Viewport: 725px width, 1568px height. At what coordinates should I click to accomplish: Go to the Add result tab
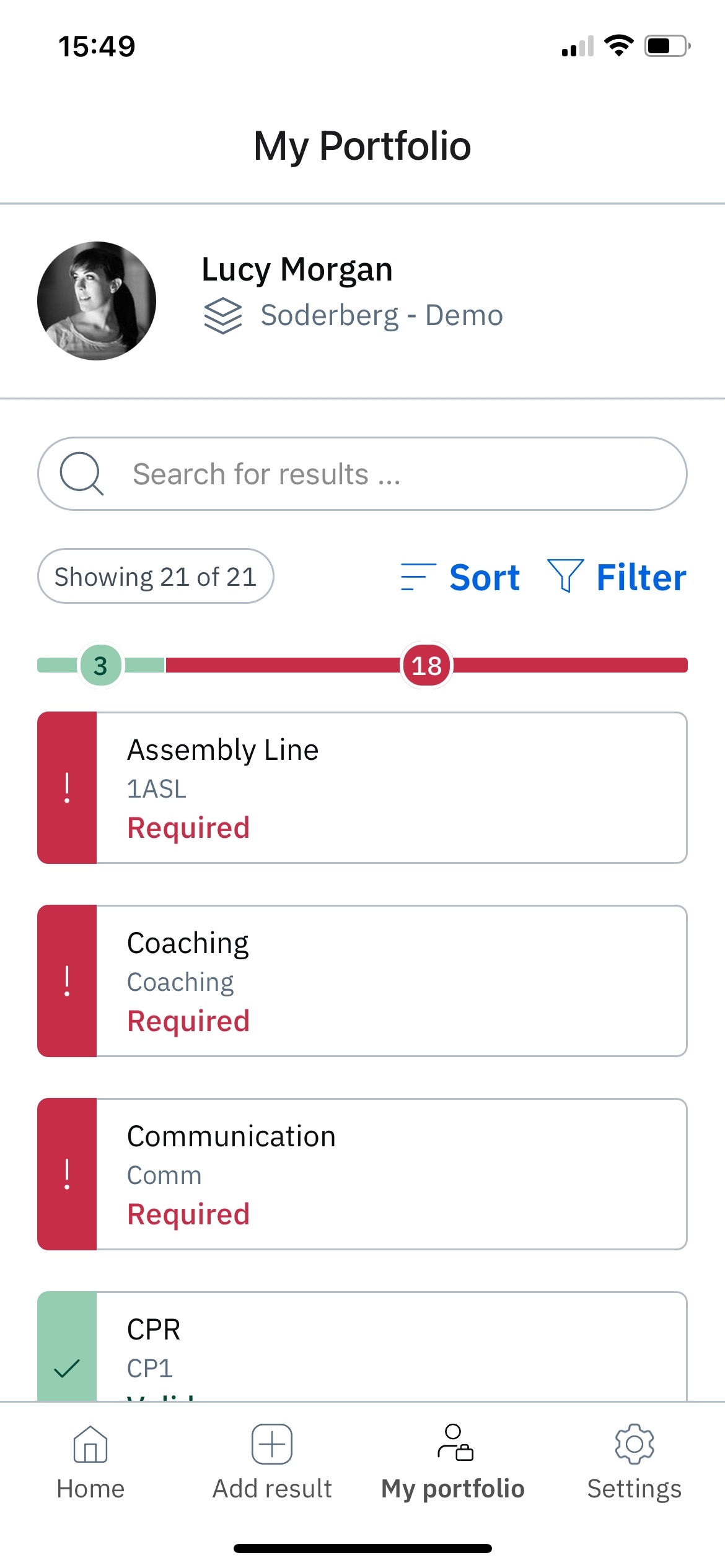[x=272, y=1463]
